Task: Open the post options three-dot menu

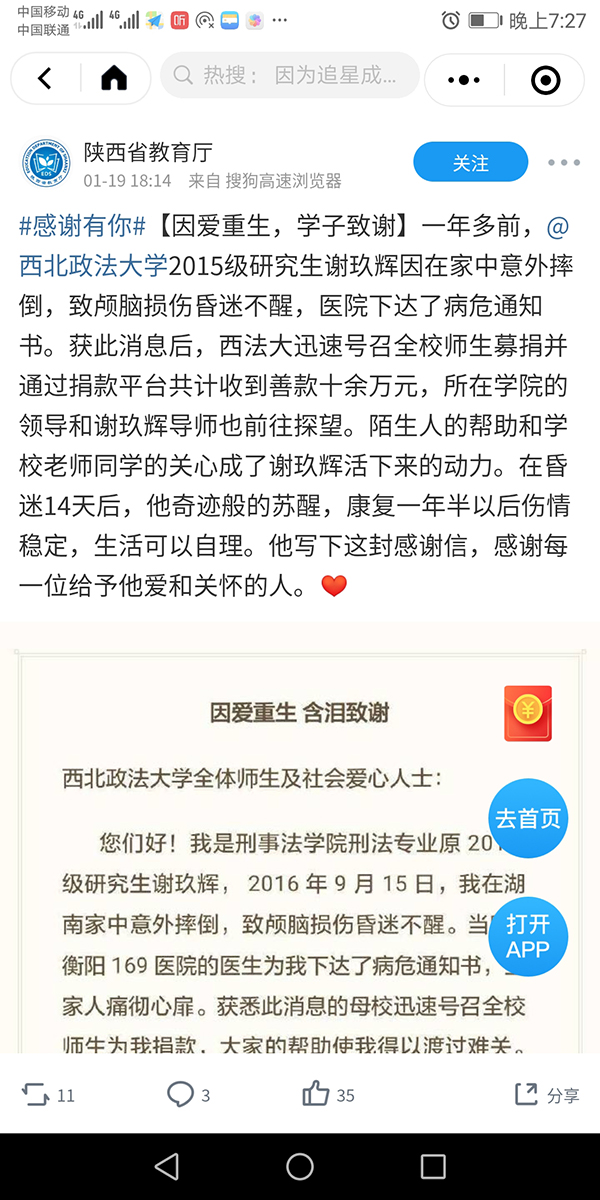Action: coord(563,163)
